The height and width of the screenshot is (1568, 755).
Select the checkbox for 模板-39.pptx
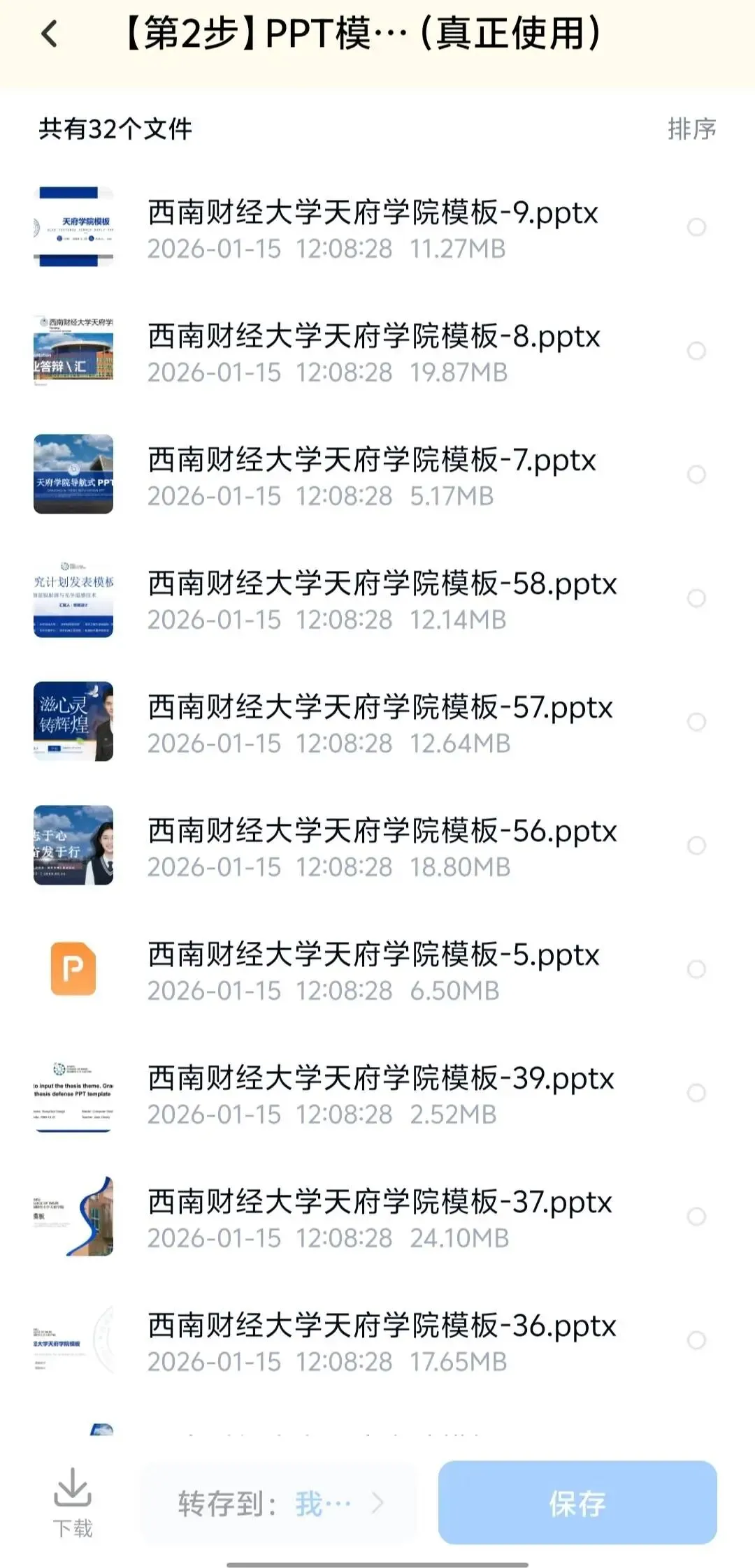pyautogui.click(x=696, y=1093)
